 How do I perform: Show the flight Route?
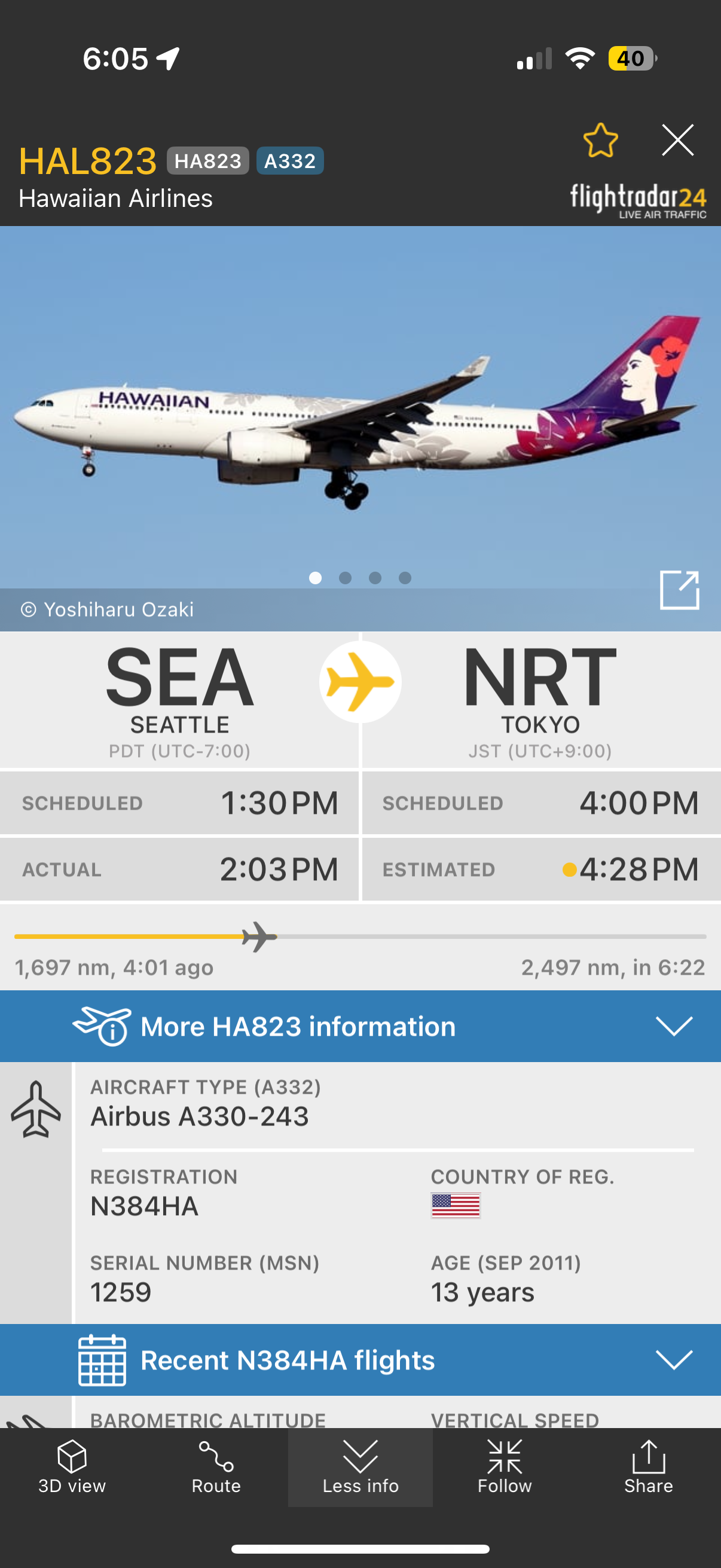click(x=216, y=1467)
